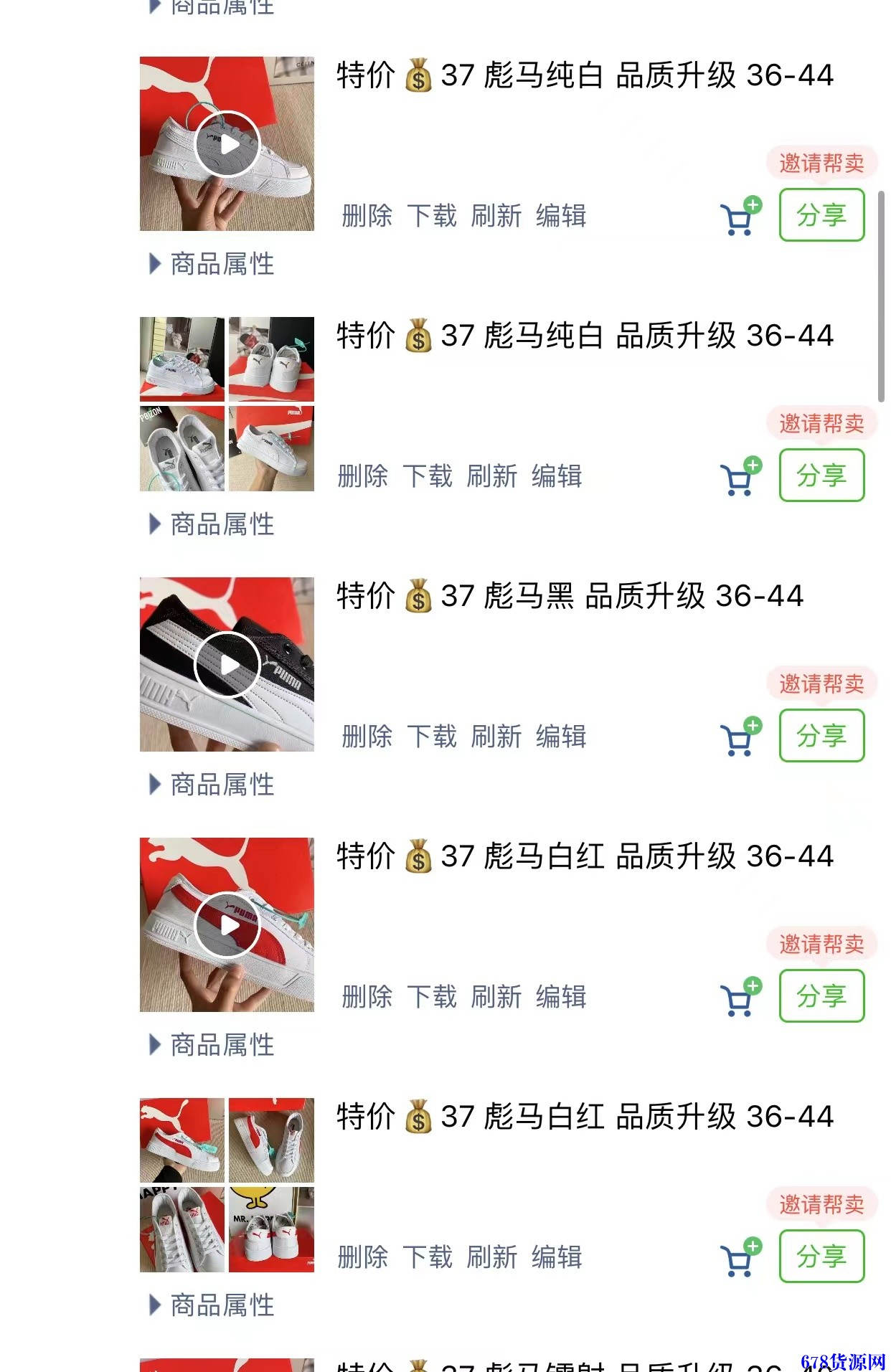
Task: Edit the 彪马黑 listing
Action: [x=561, y=737]
